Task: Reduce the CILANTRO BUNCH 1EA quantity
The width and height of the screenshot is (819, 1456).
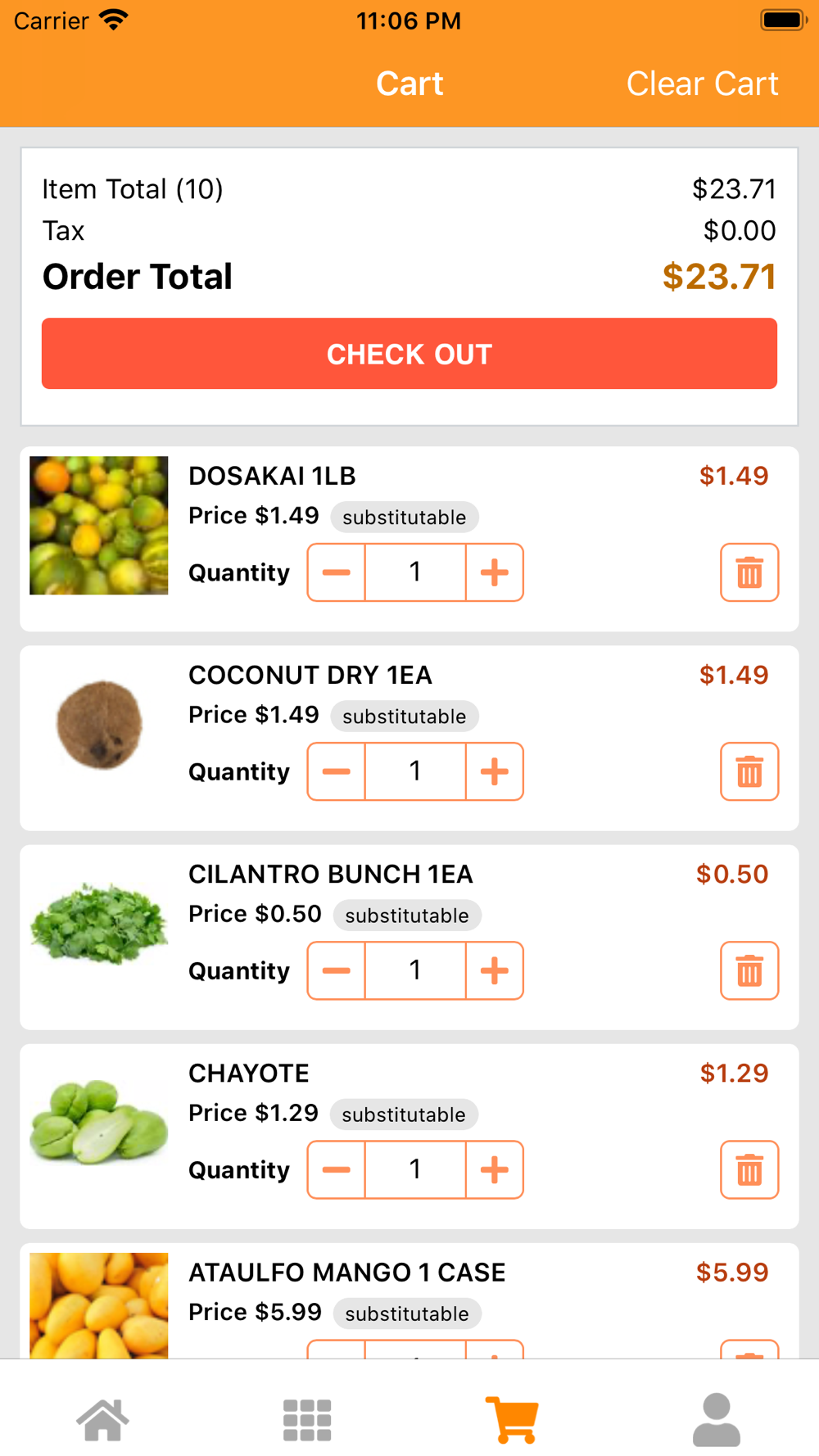Action: pyautogui.click(x=337, y=970)
